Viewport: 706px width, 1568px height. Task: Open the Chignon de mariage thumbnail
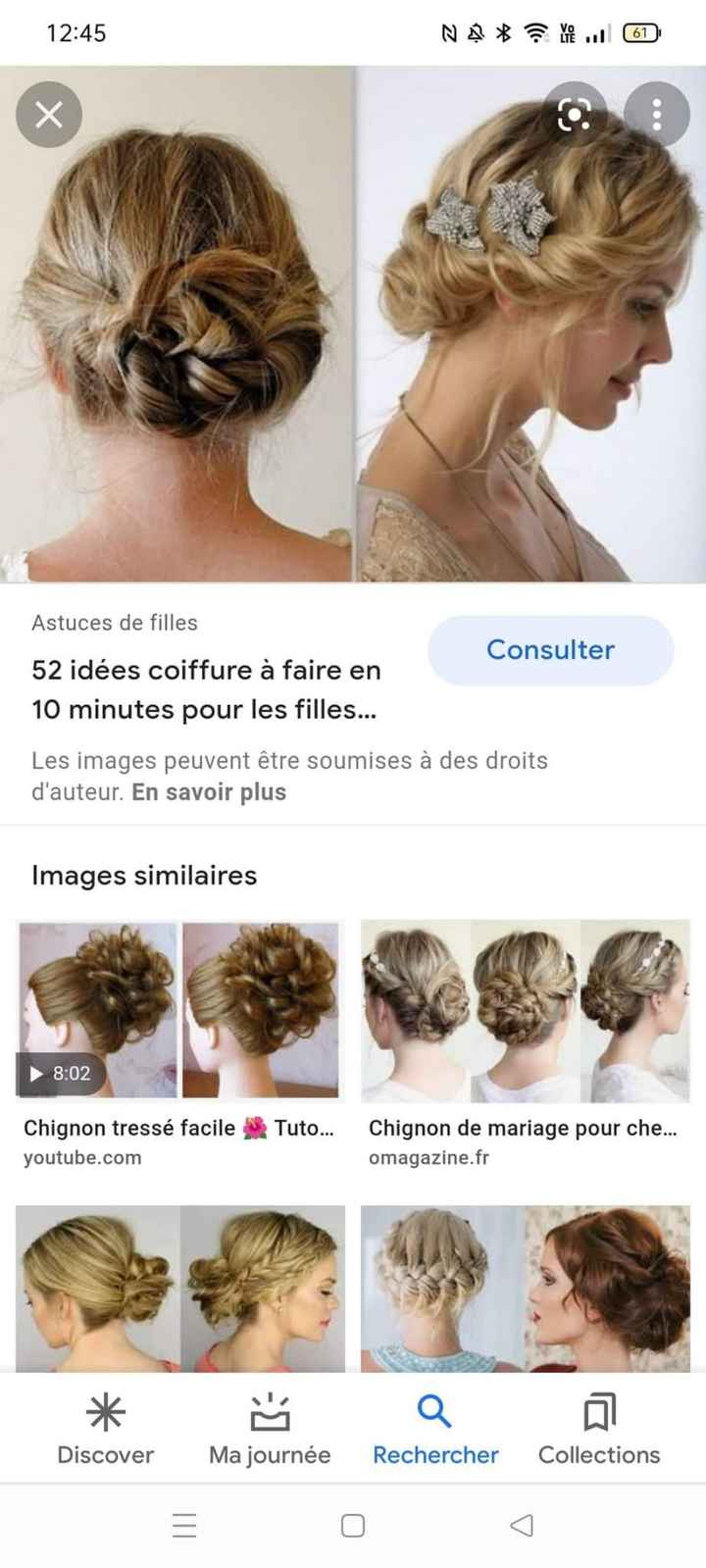[x=527, y=1011]
